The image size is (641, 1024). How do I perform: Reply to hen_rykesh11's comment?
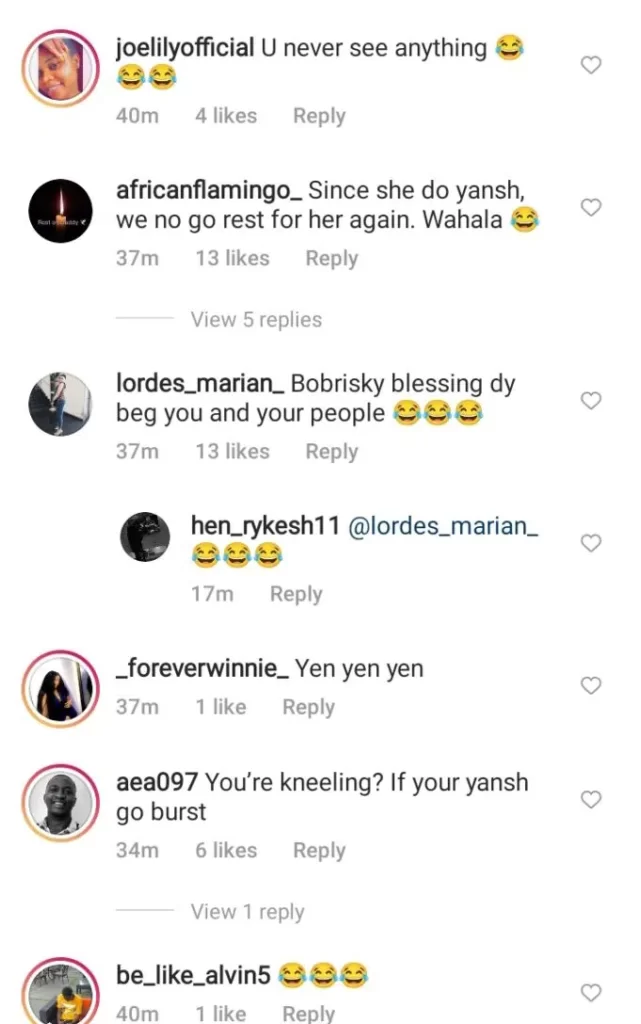296,594
